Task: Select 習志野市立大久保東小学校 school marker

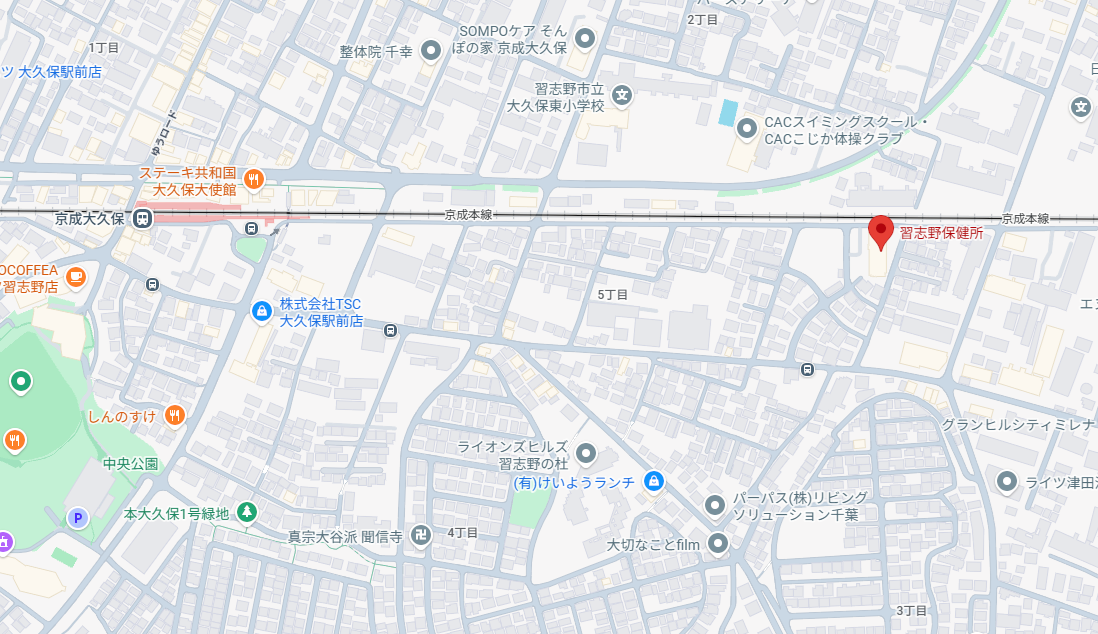Action: 623,95
